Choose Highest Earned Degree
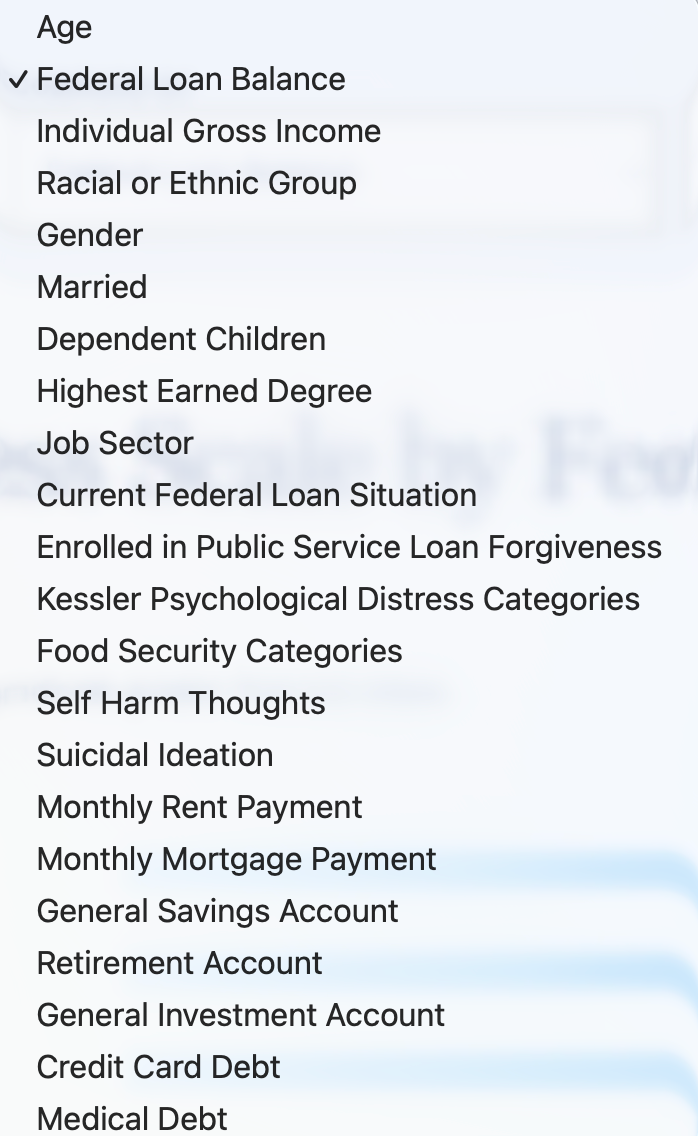The width and height of the screenshot is (698, 1136). pyautogui.click(x=349, y=391)
